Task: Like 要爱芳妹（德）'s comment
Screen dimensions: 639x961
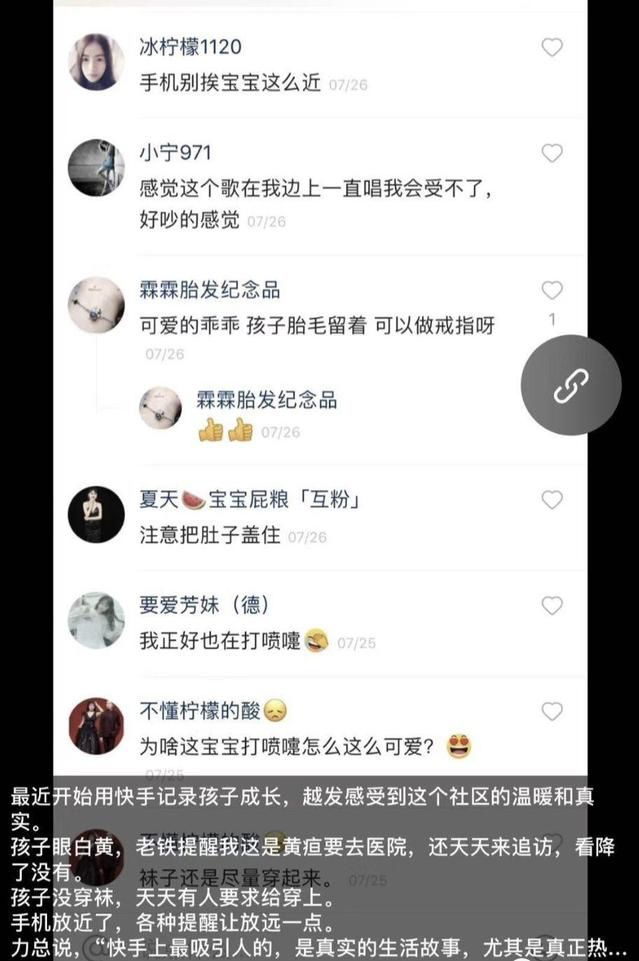Action: pos(551,606)
